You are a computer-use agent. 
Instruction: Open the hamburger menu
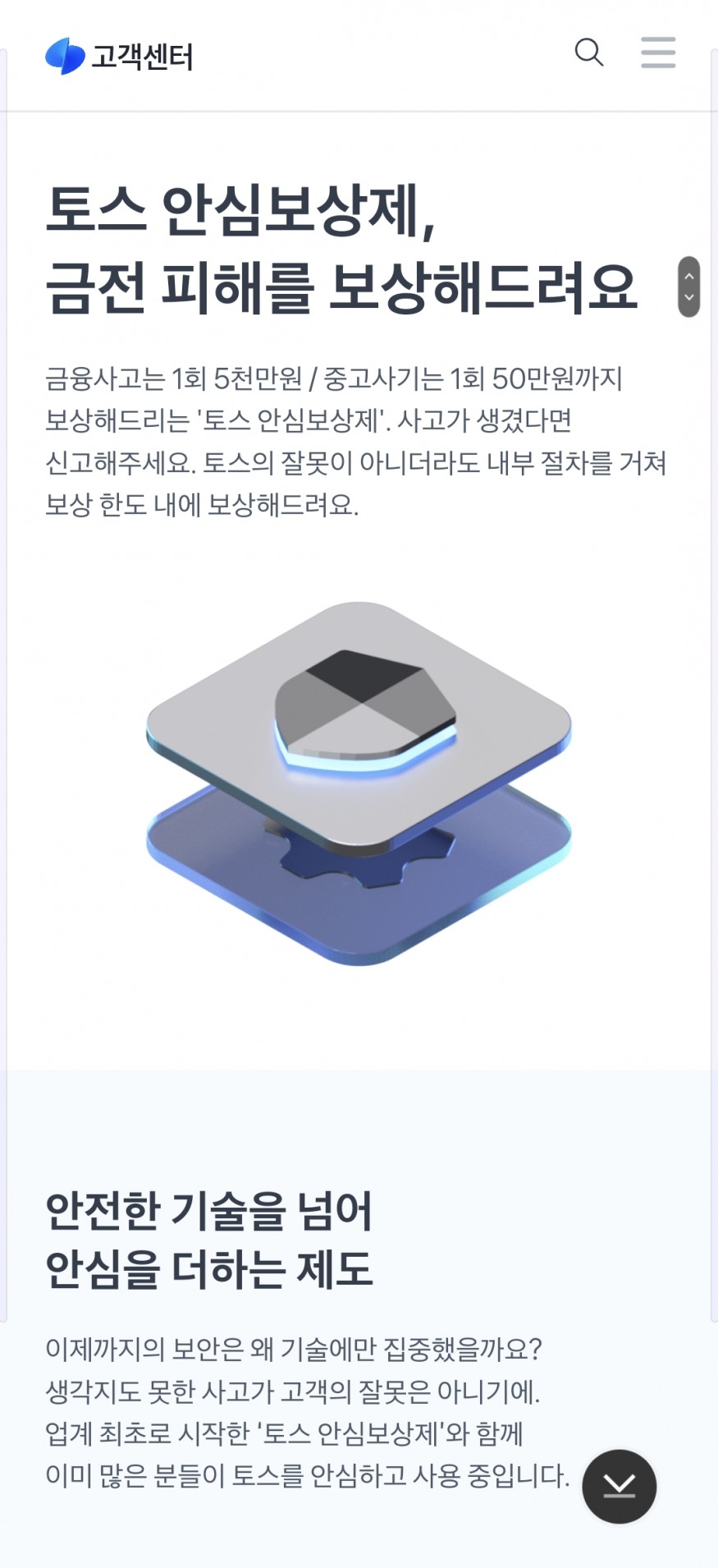coord(658,53)
